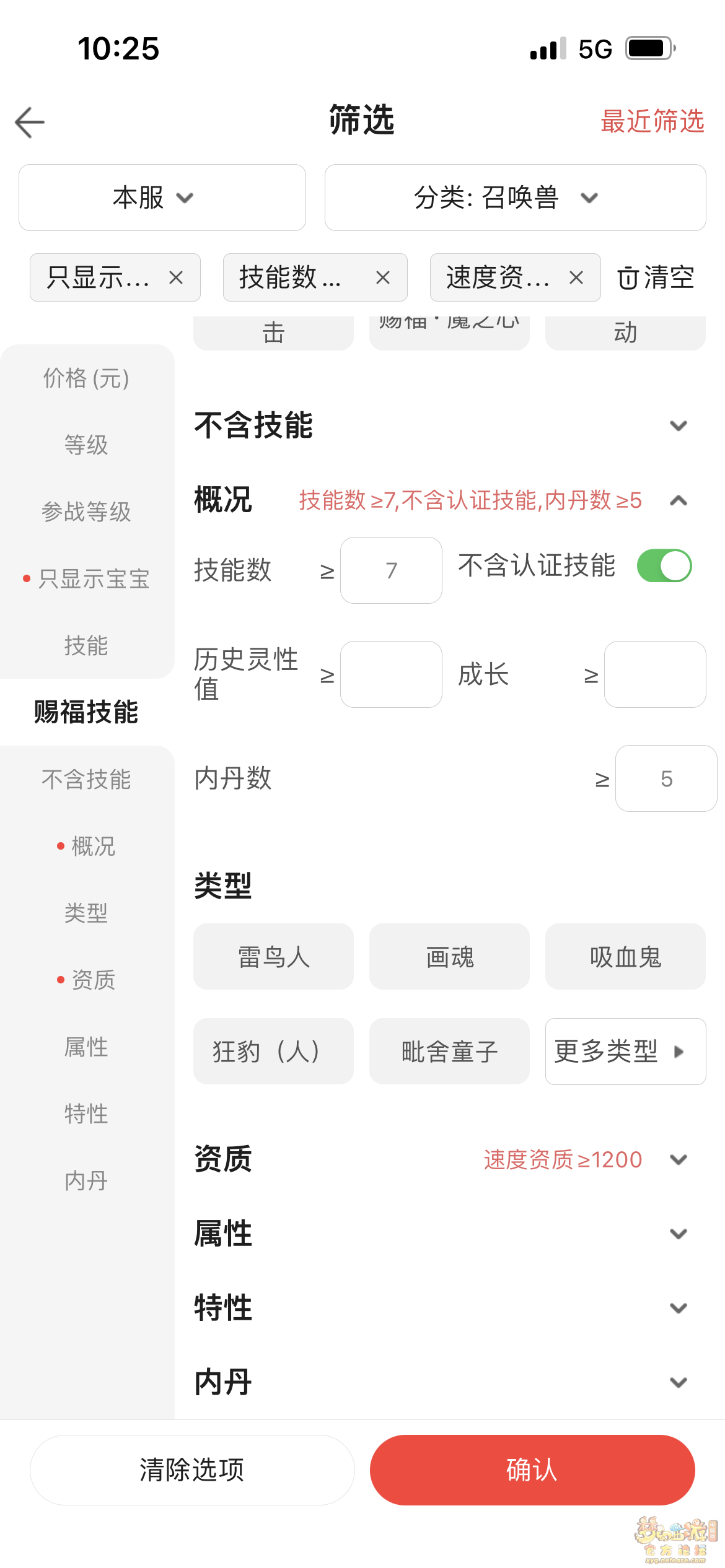Jump to 价格 (元) in the sidebar
Viewport: 725px width, 1568px height.
[x=86, y=378]
